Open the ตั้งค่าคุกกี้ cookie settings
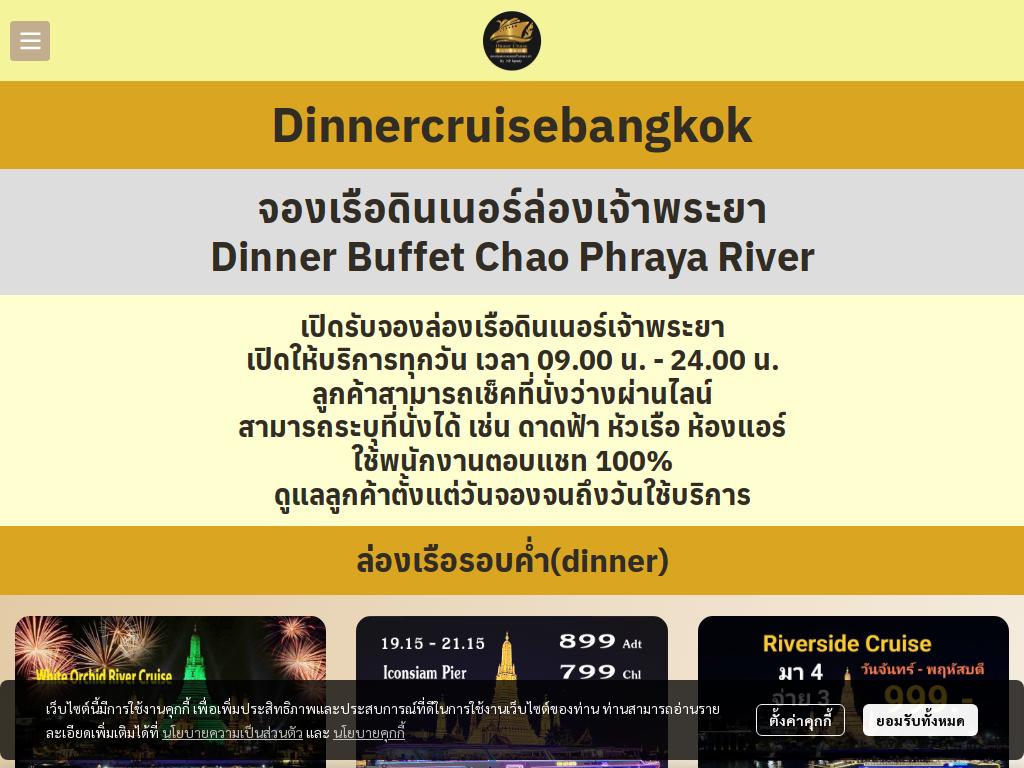 click(x=800, y=720)
